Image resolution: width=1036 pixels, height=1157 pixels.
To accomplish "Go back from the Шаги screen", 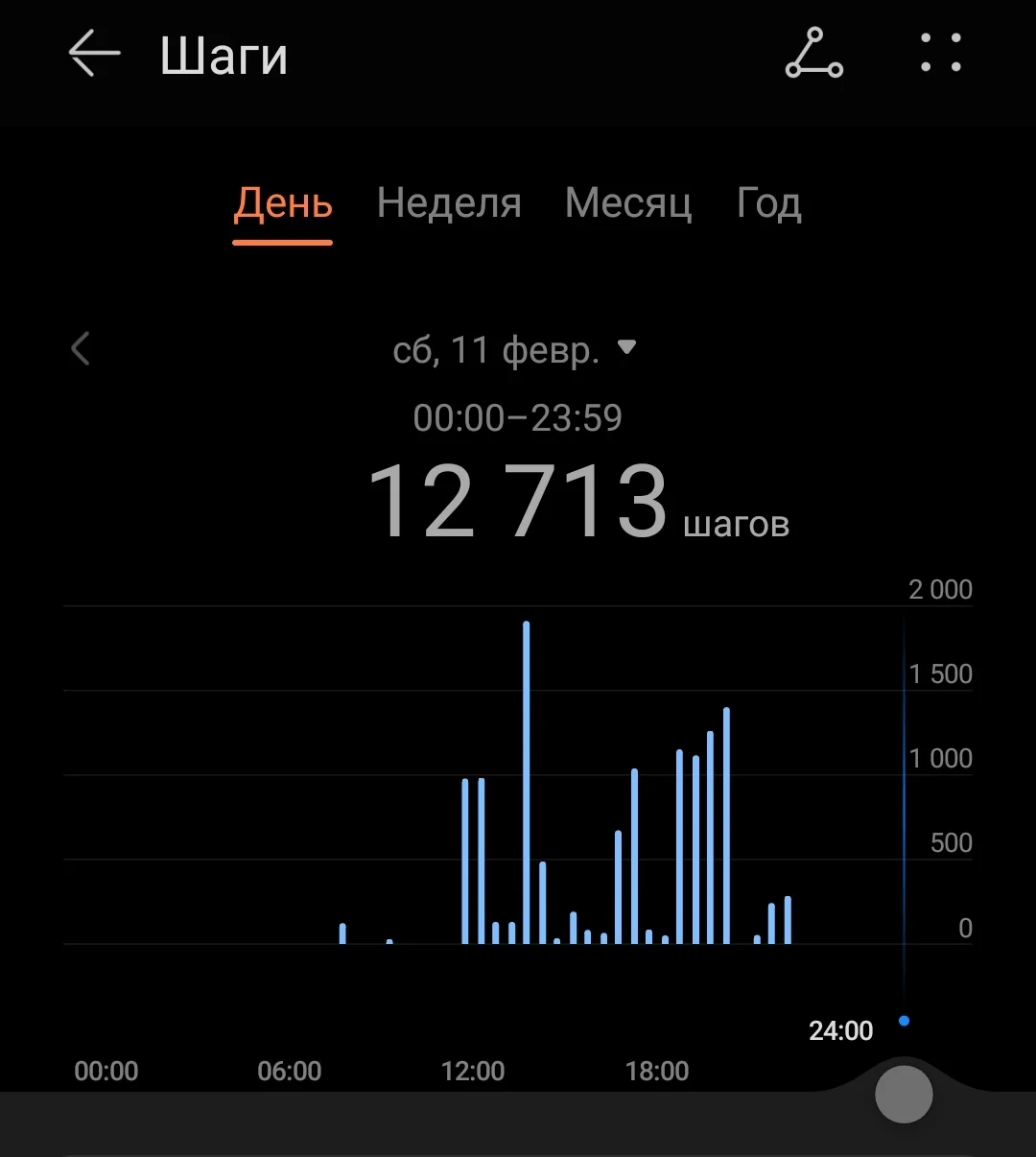I will tap(94, 54).
